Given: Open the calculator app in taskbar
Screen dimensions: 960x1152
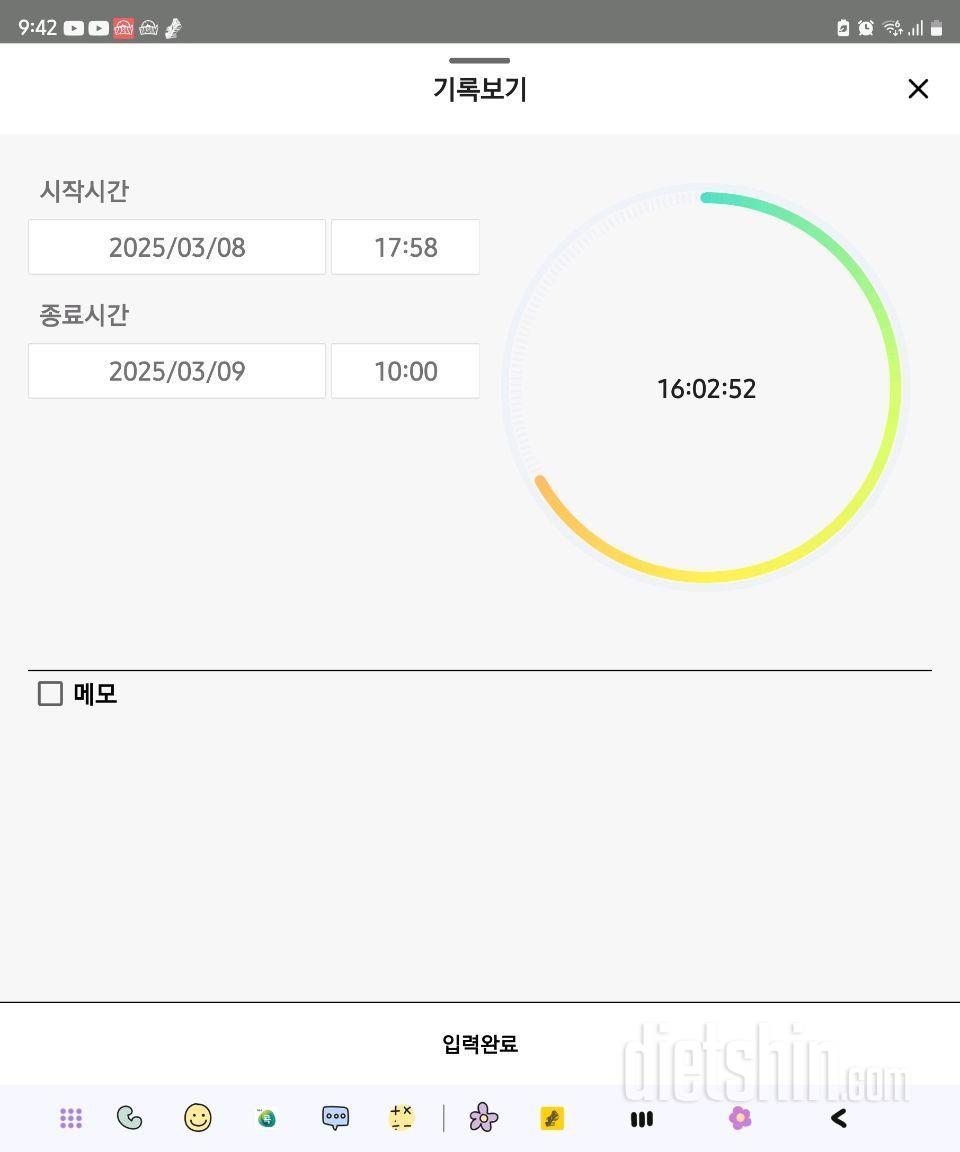Looking at the screenshot, I should coord(401,1118).
